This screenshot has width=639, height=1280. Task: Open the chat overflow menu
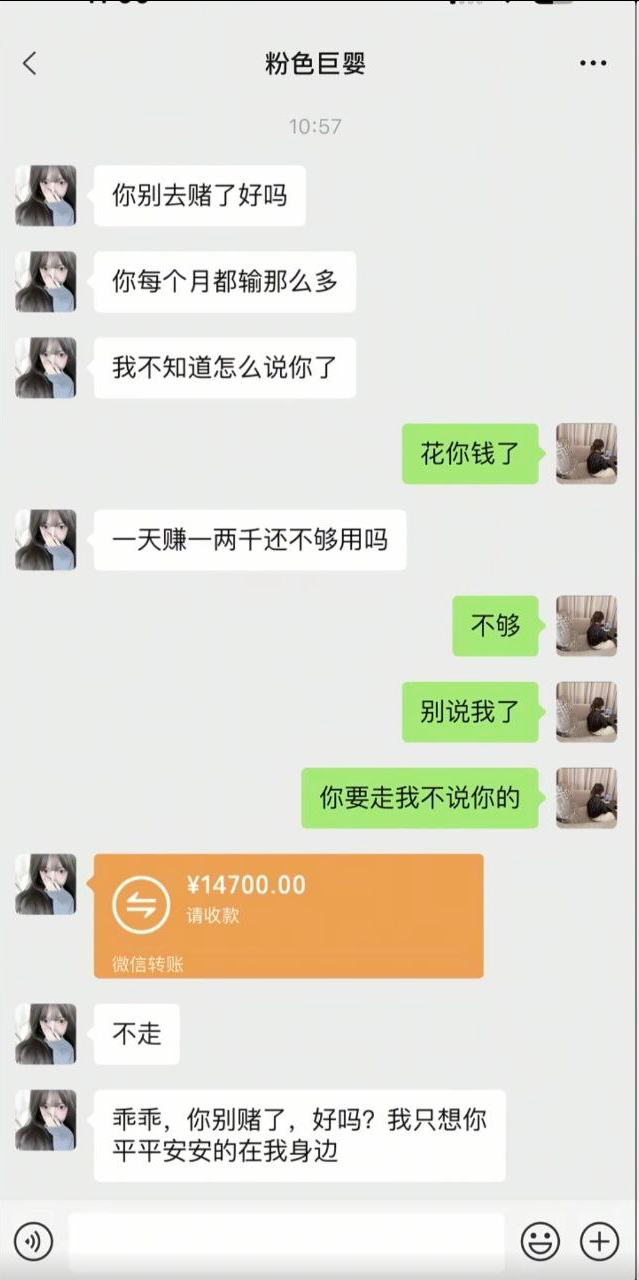pyautogui.click(x=593, y=64)
